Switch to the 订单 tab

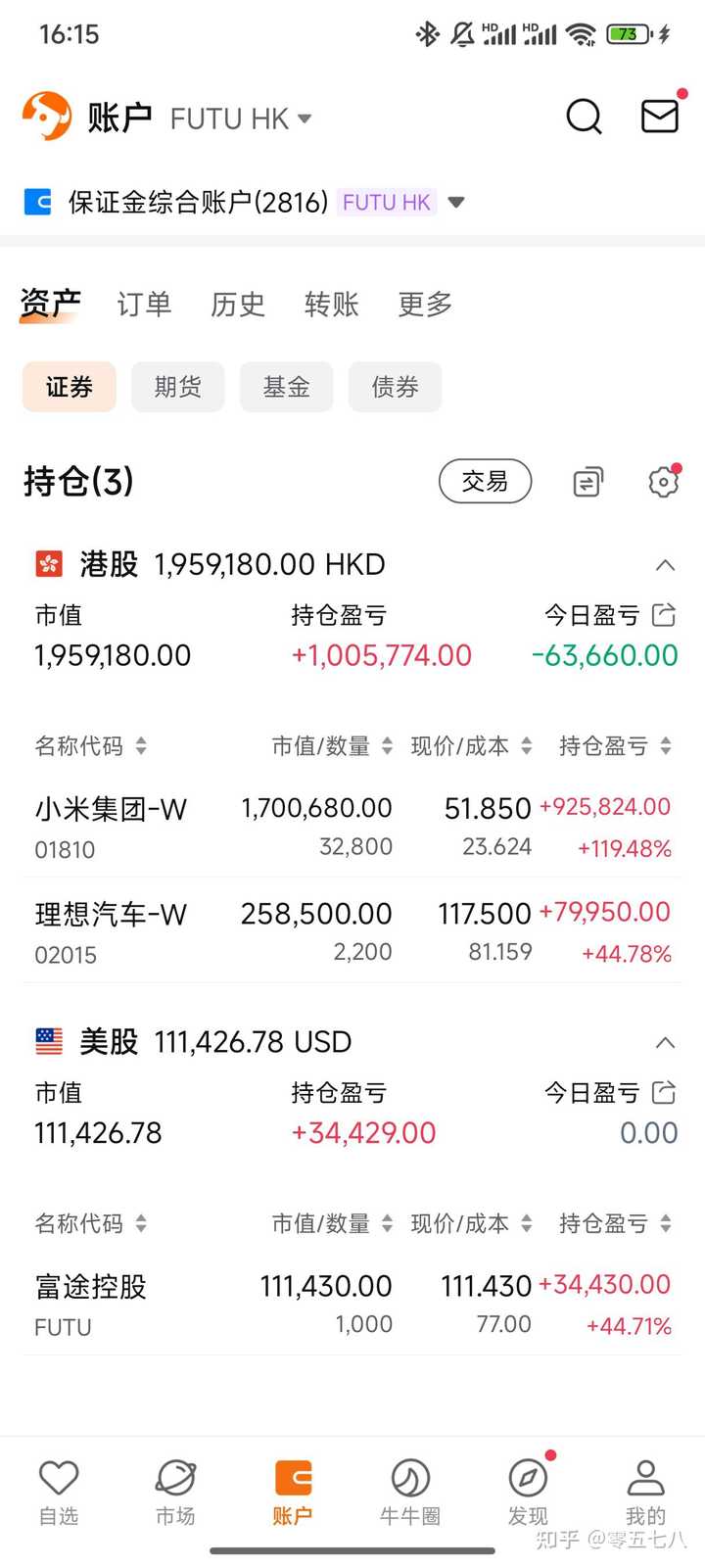point(144,304)
